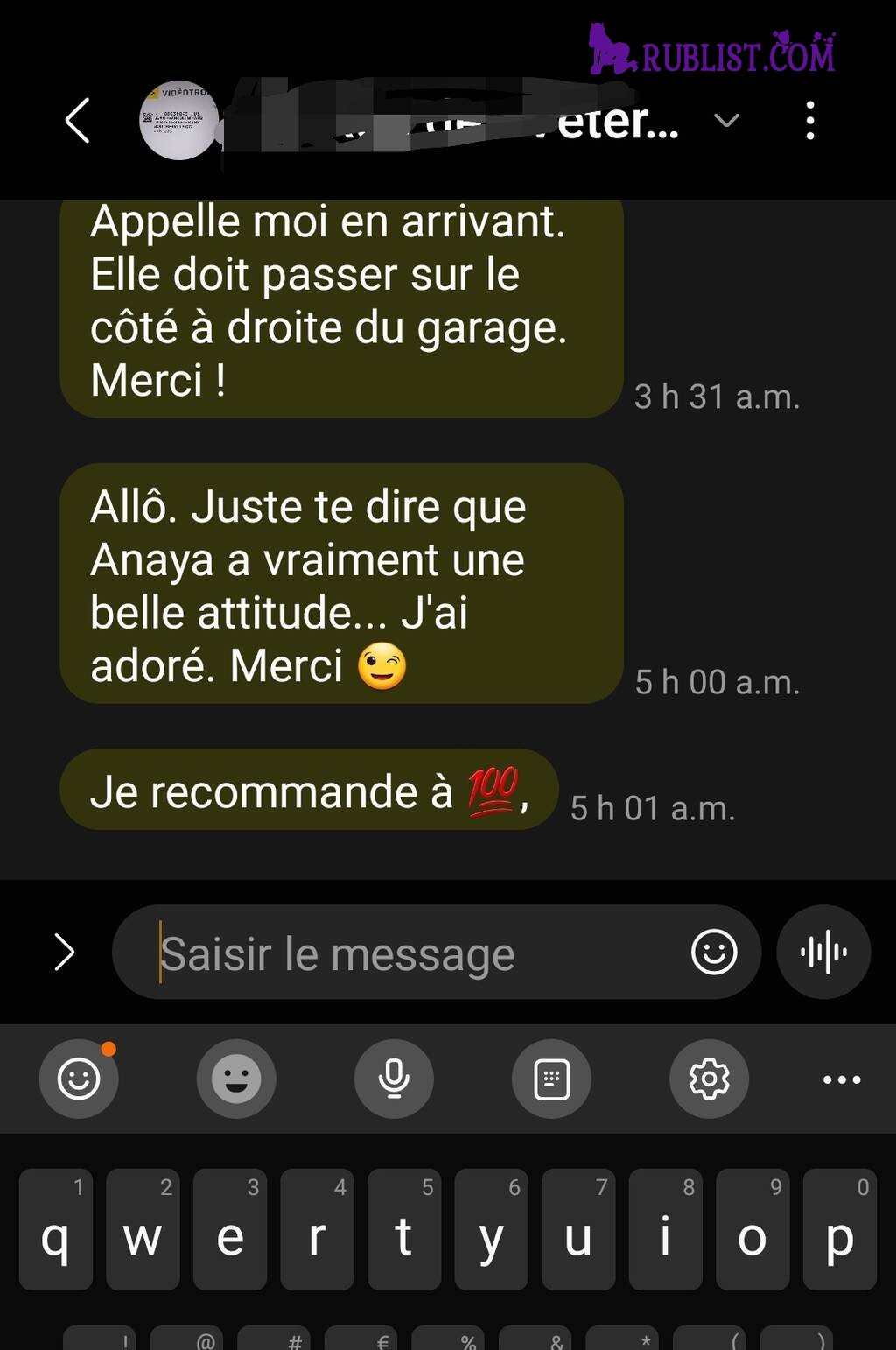Open the three-dot overflow menu
Image resolution: width=896 pixels, height=1350 pixels.
tap(810, 120)
